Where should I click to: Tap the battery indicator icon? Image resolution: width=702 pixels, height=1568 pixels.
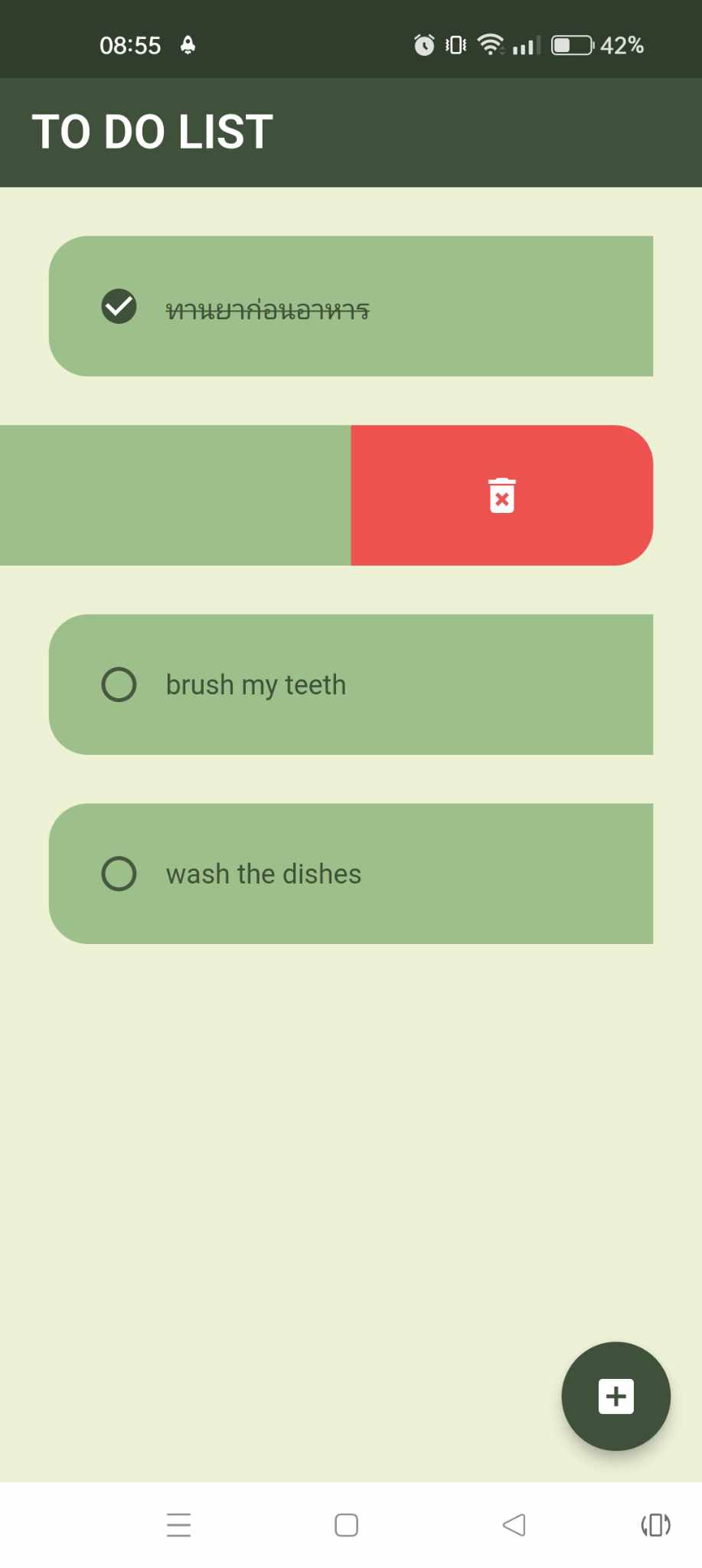(x=571, y=44)
